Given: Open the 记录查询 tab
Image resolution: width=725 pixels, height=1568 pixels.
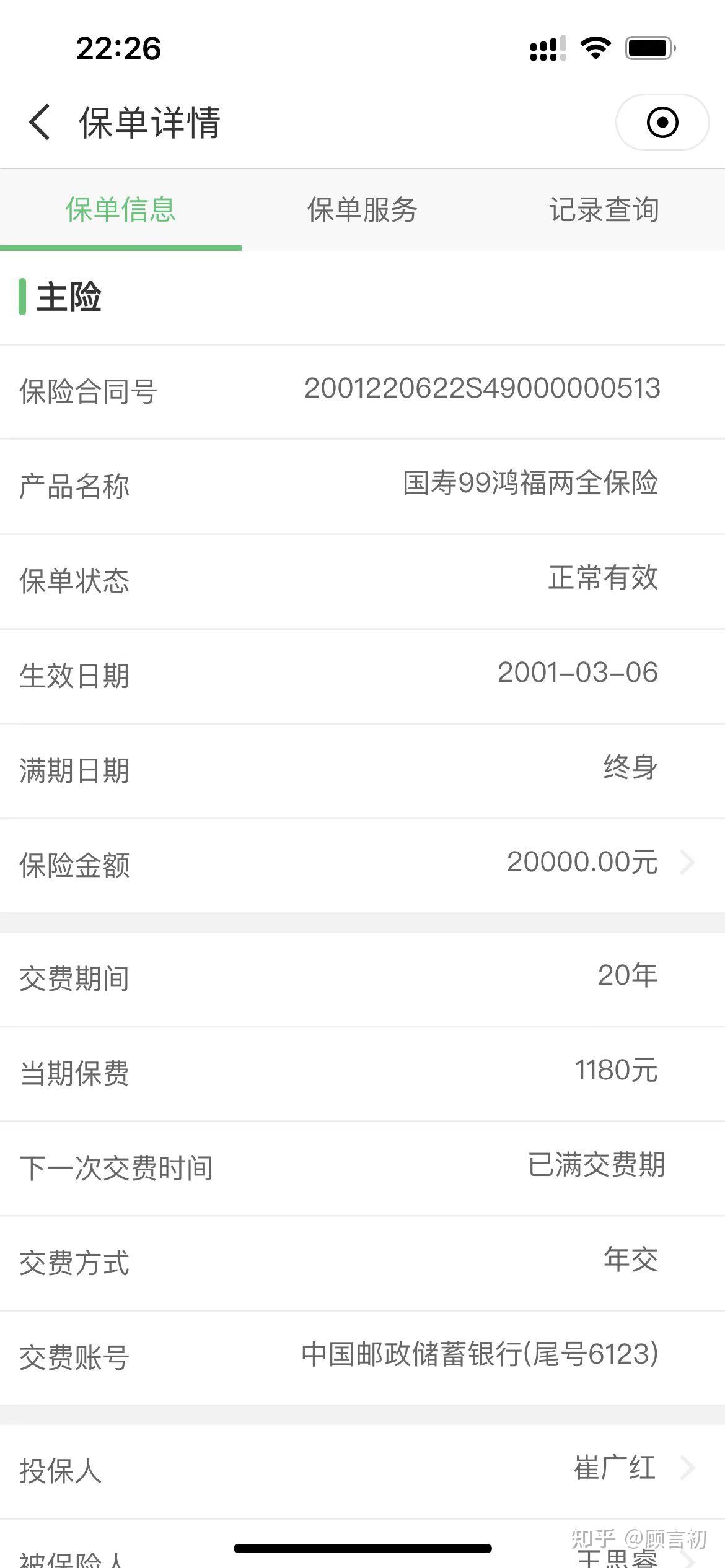Looking at the screenshot, I should coord(604,210).
